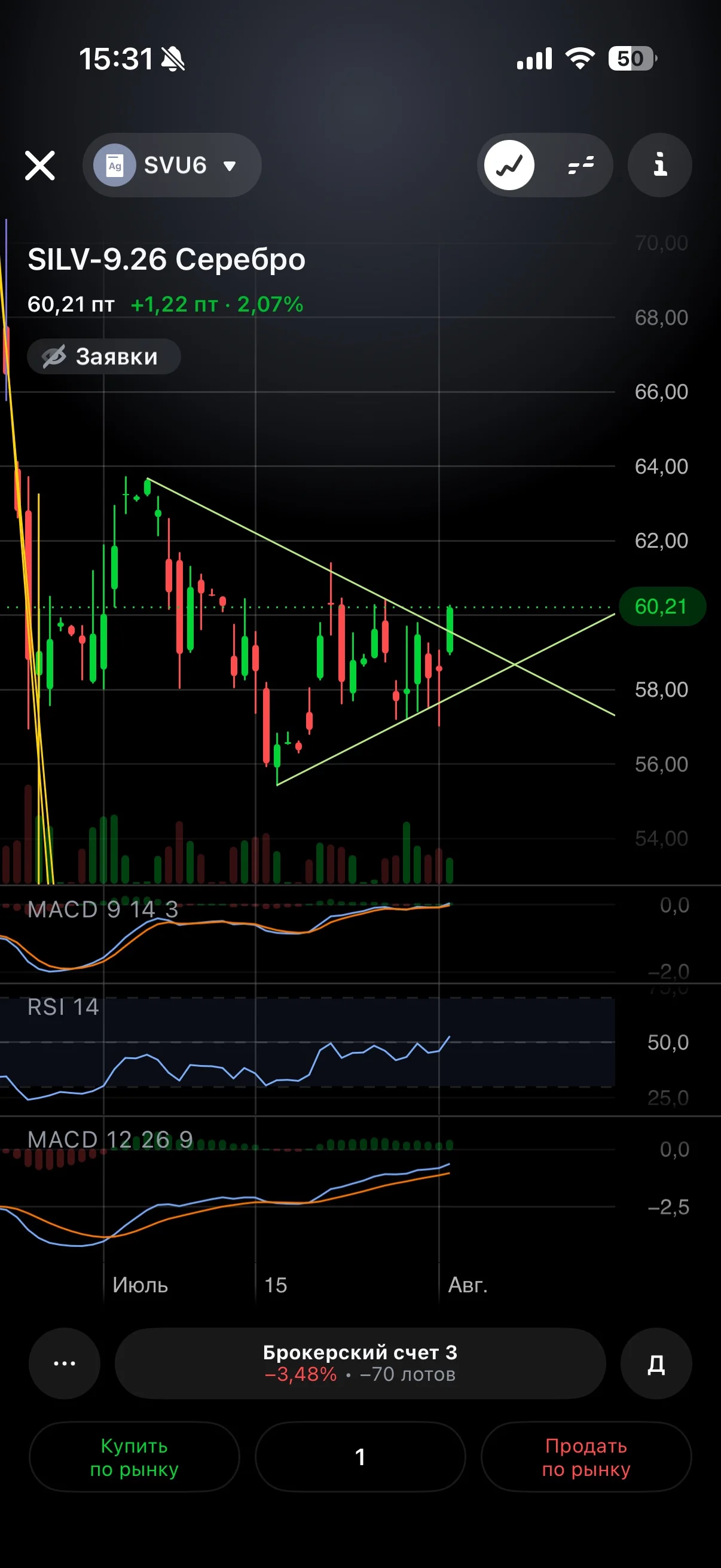Switch to the order book view icon
The image size is (721, 1568).
click(580, 165)
